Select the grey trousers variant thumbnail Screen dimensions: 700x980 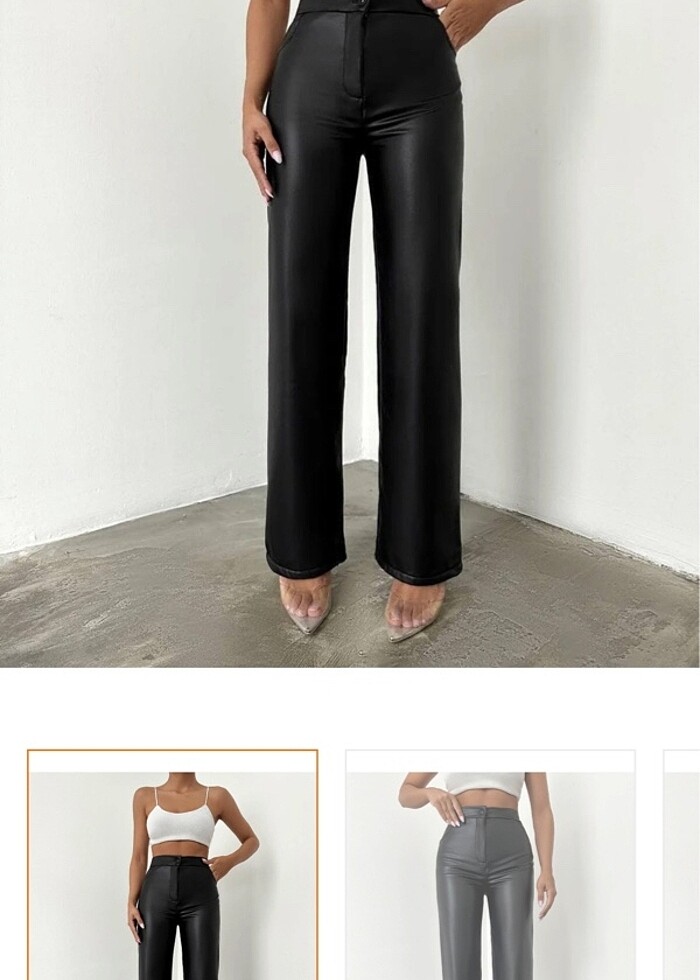click(x=490, y=865)
